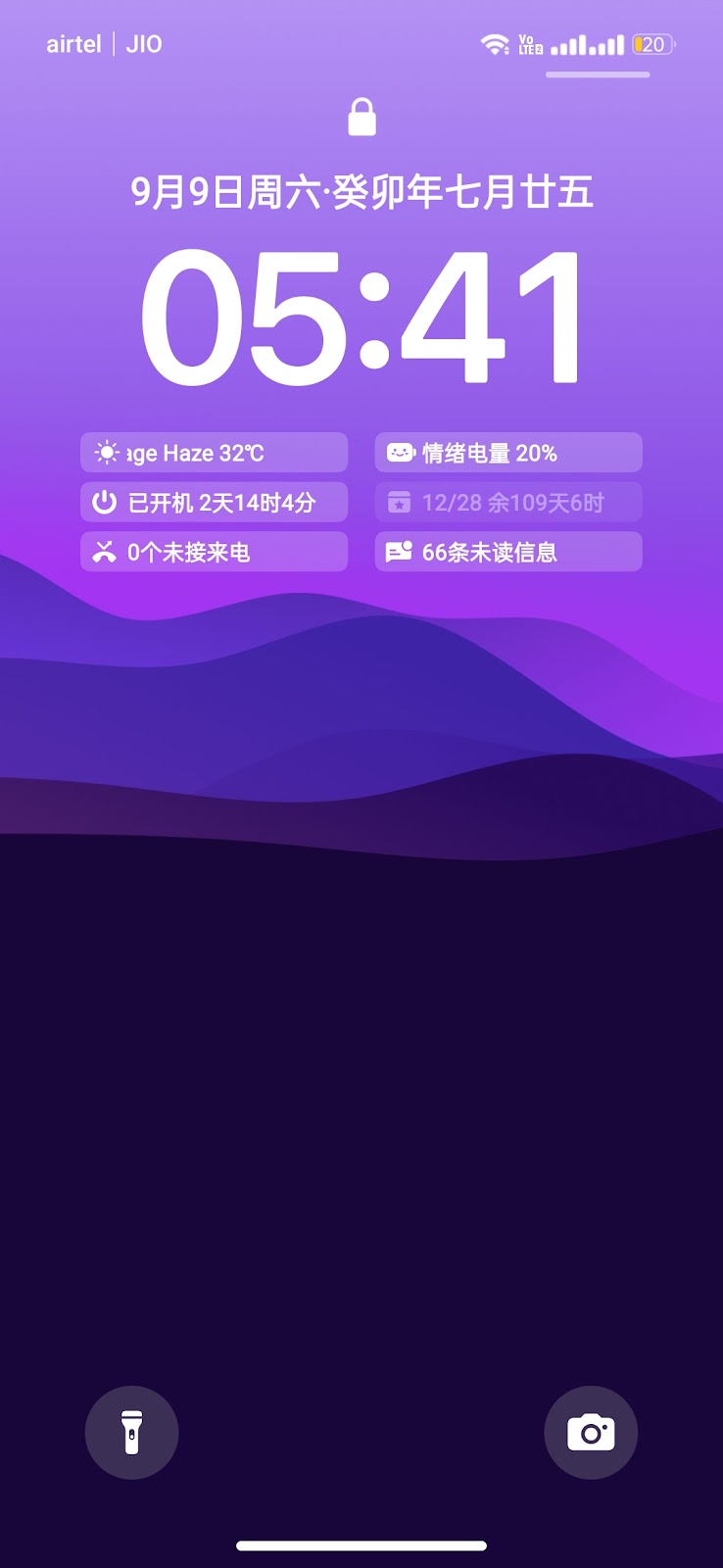The height and width of the screenshot is (1568, 723).
Task: Open the camera shortcut
Action: pos(591,1432)
